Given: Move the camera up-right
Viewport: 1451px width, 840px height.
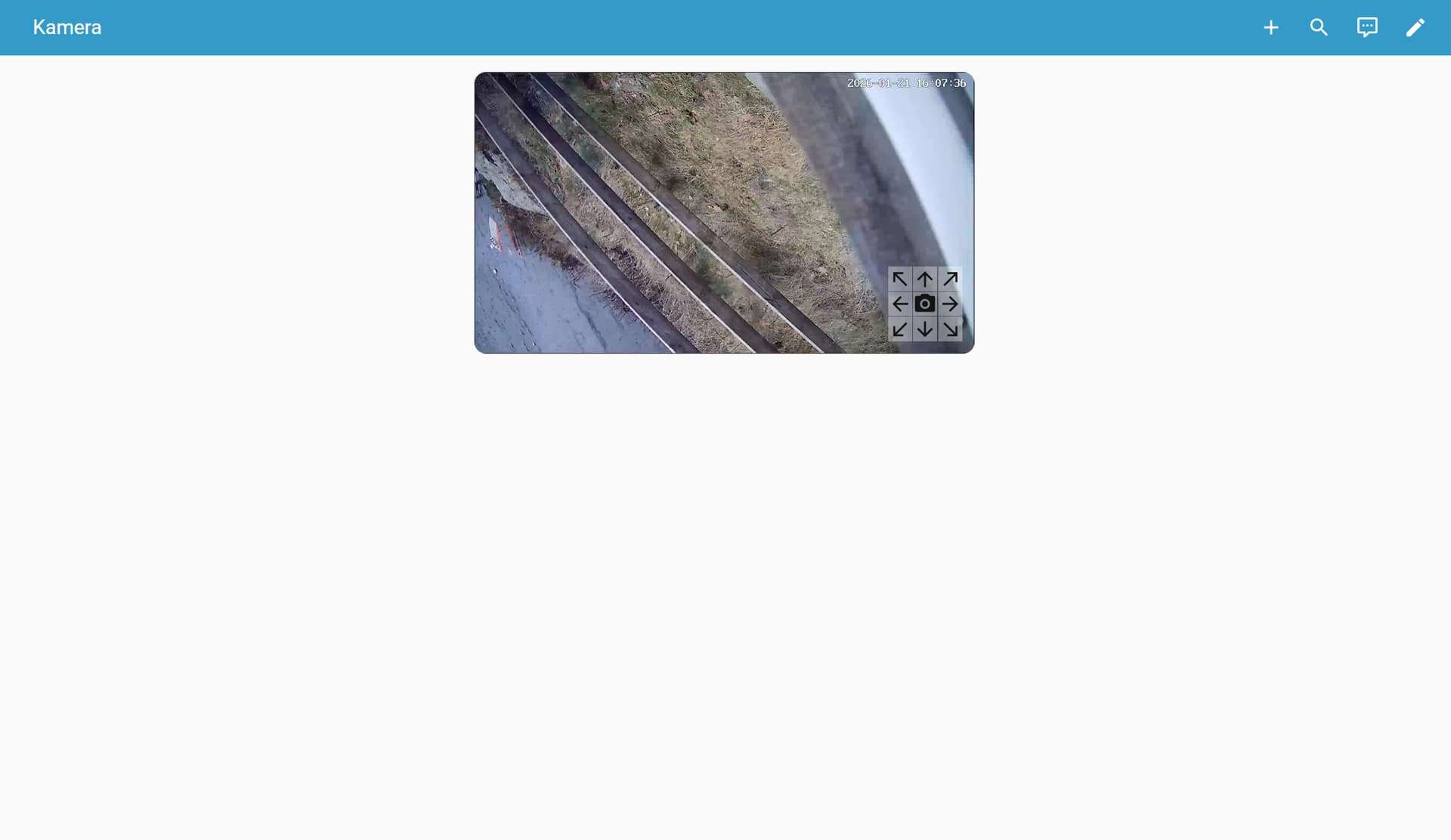Looking at the screenshot, I should click(x=950, y=279).
